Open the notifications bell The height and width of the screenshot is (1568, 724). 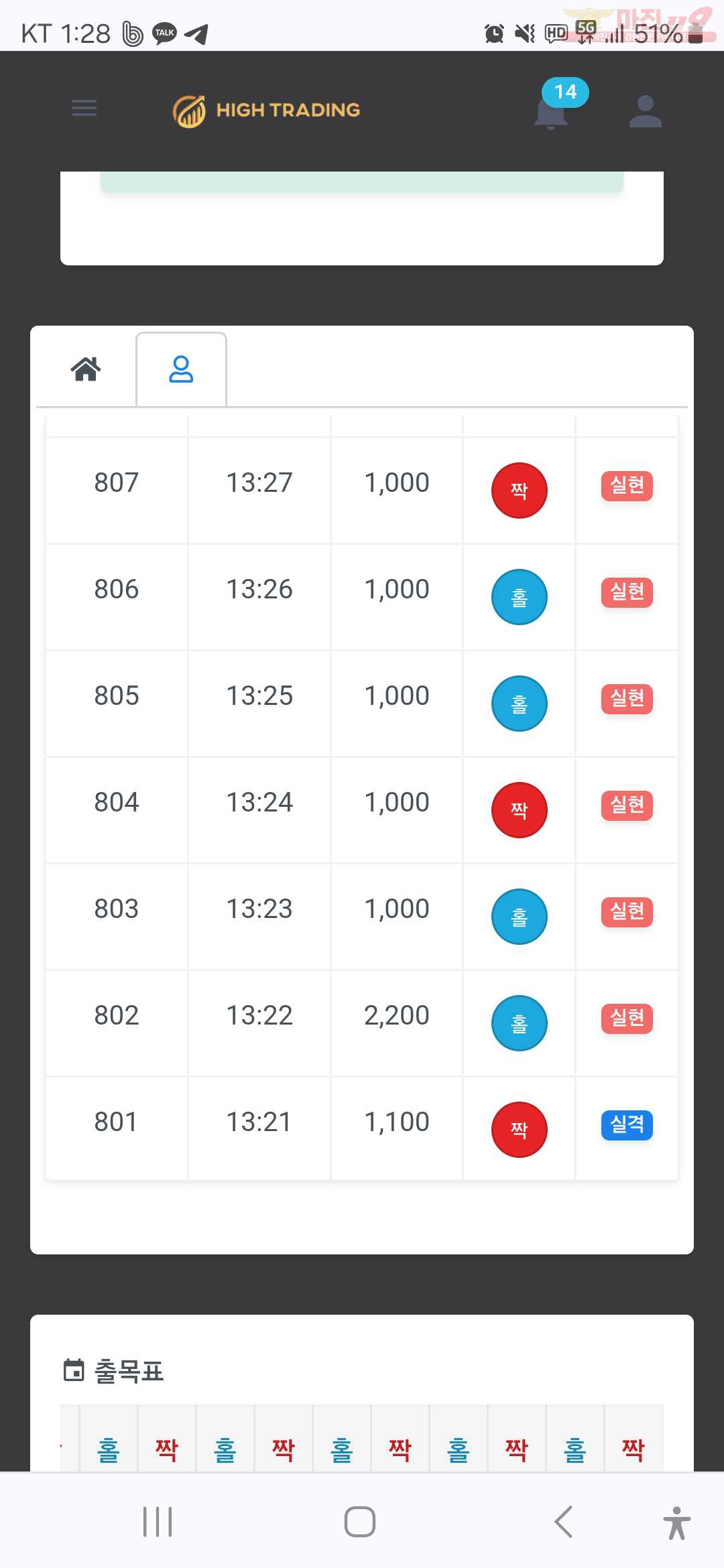coord(551,112)
